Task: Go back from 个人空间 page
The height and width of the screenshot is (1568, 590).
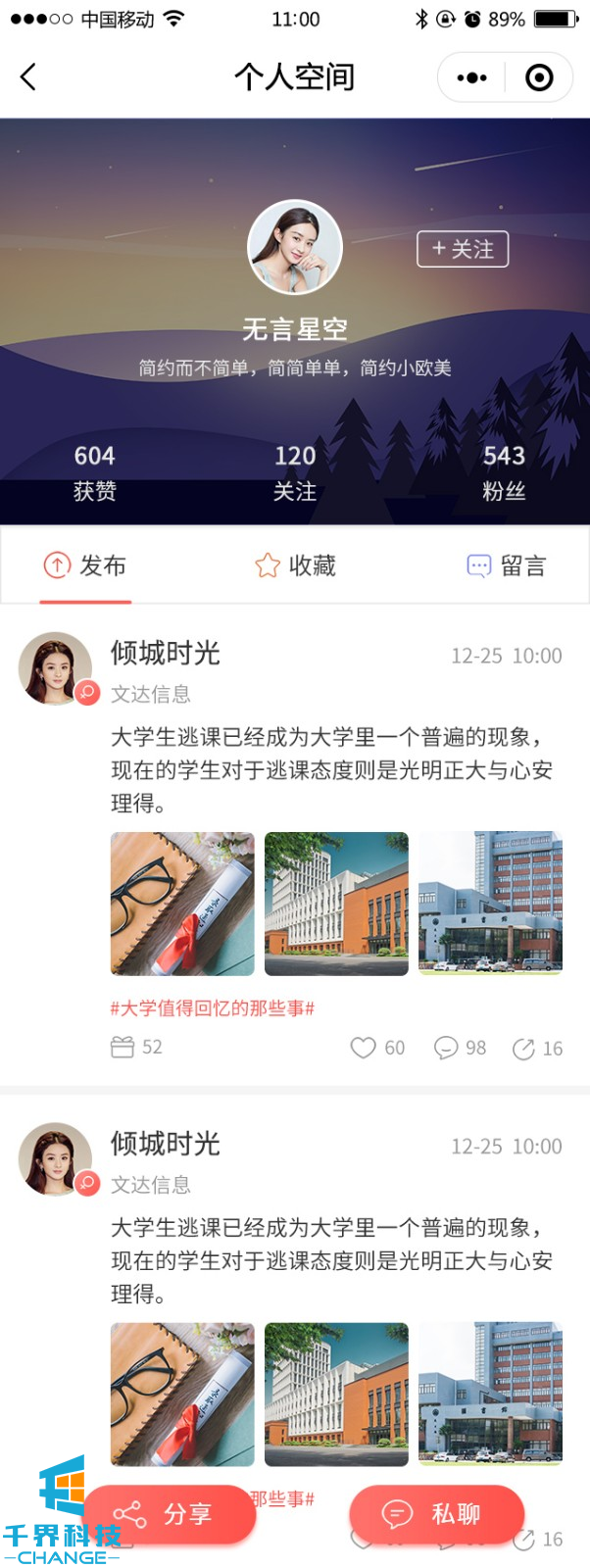Action: [x=28, y=76]
